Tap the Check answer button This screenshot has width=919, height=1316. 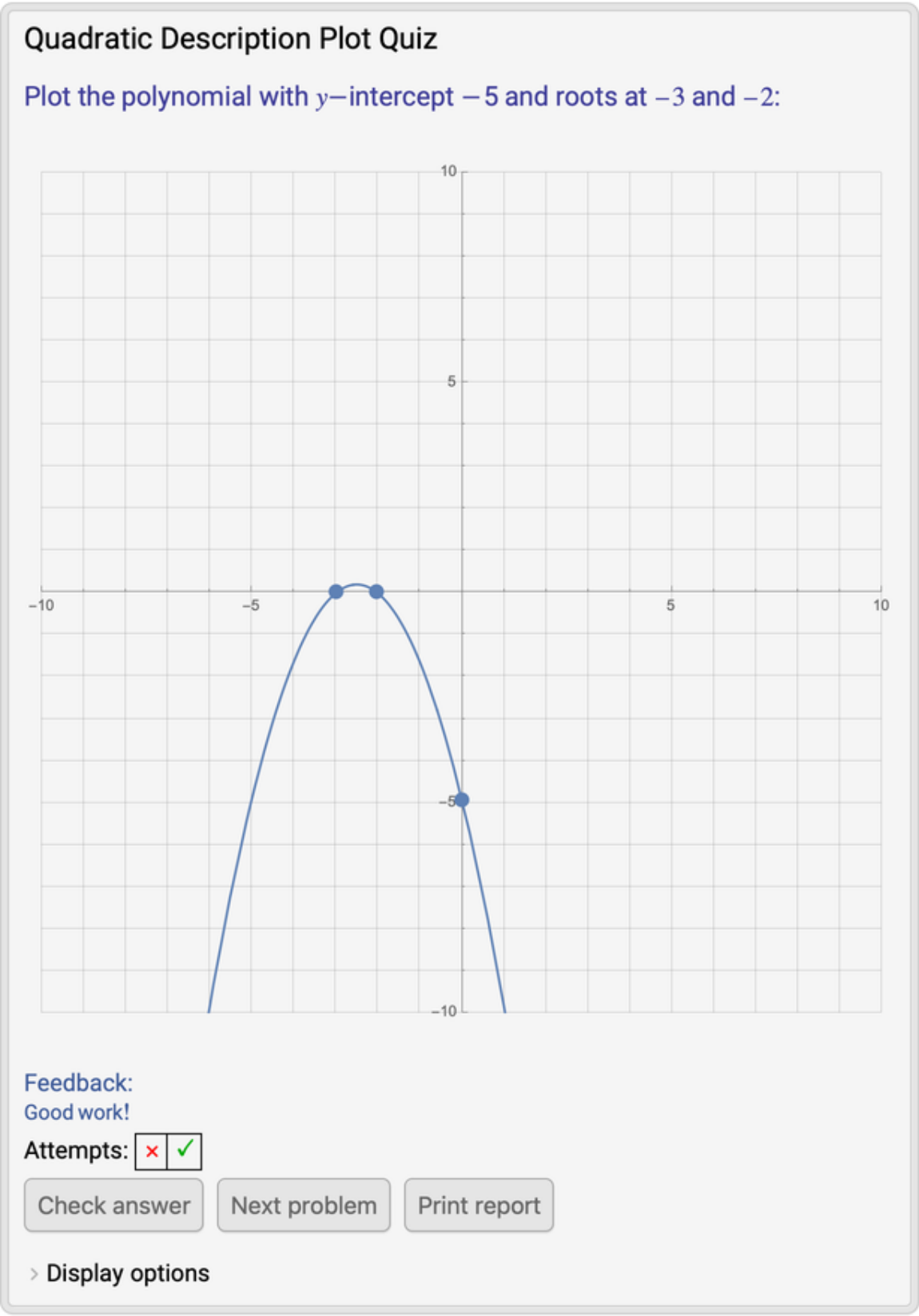pos(113,1205)
